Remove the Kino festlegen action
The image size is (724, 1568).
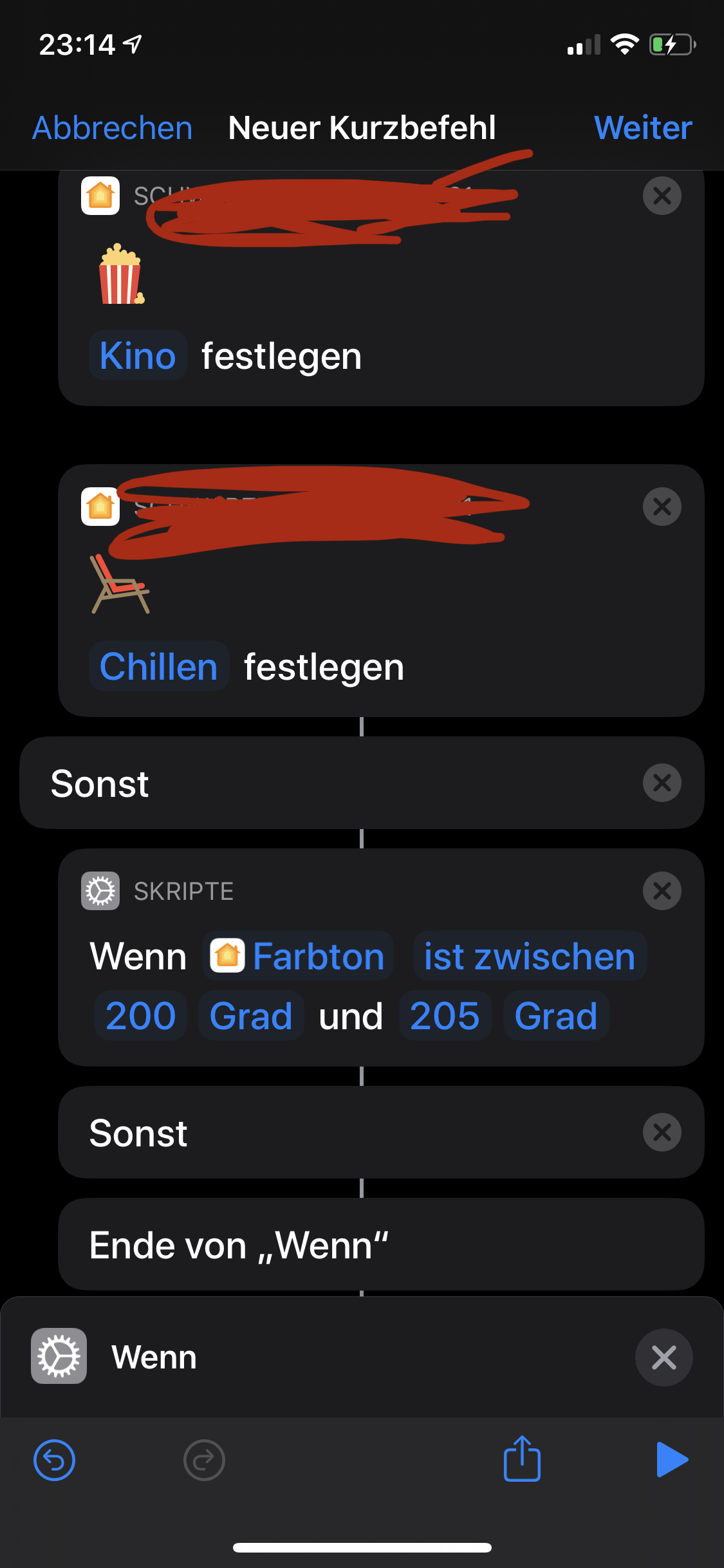[662, 196]
